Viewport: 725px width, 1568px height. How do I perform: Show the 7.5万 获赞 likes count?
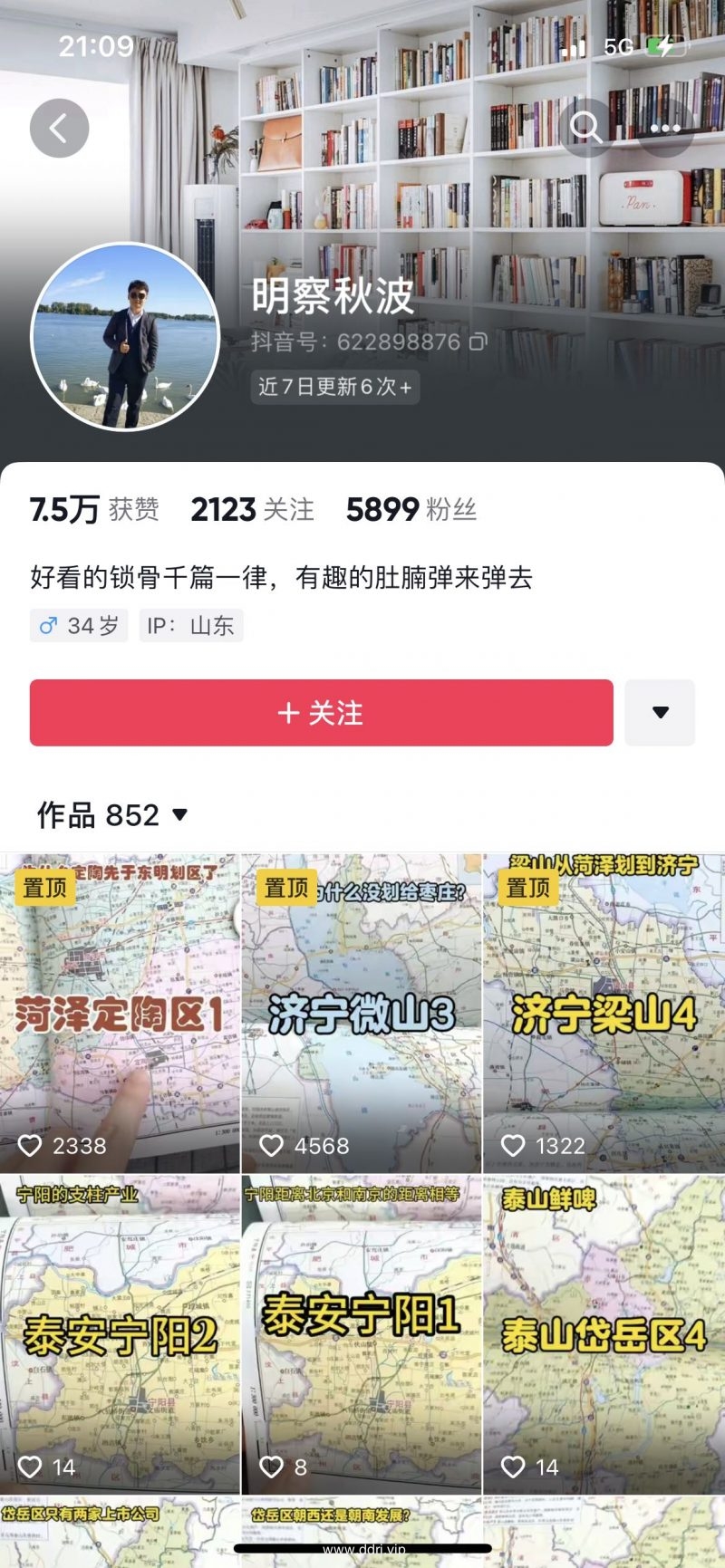coord(94,510)
